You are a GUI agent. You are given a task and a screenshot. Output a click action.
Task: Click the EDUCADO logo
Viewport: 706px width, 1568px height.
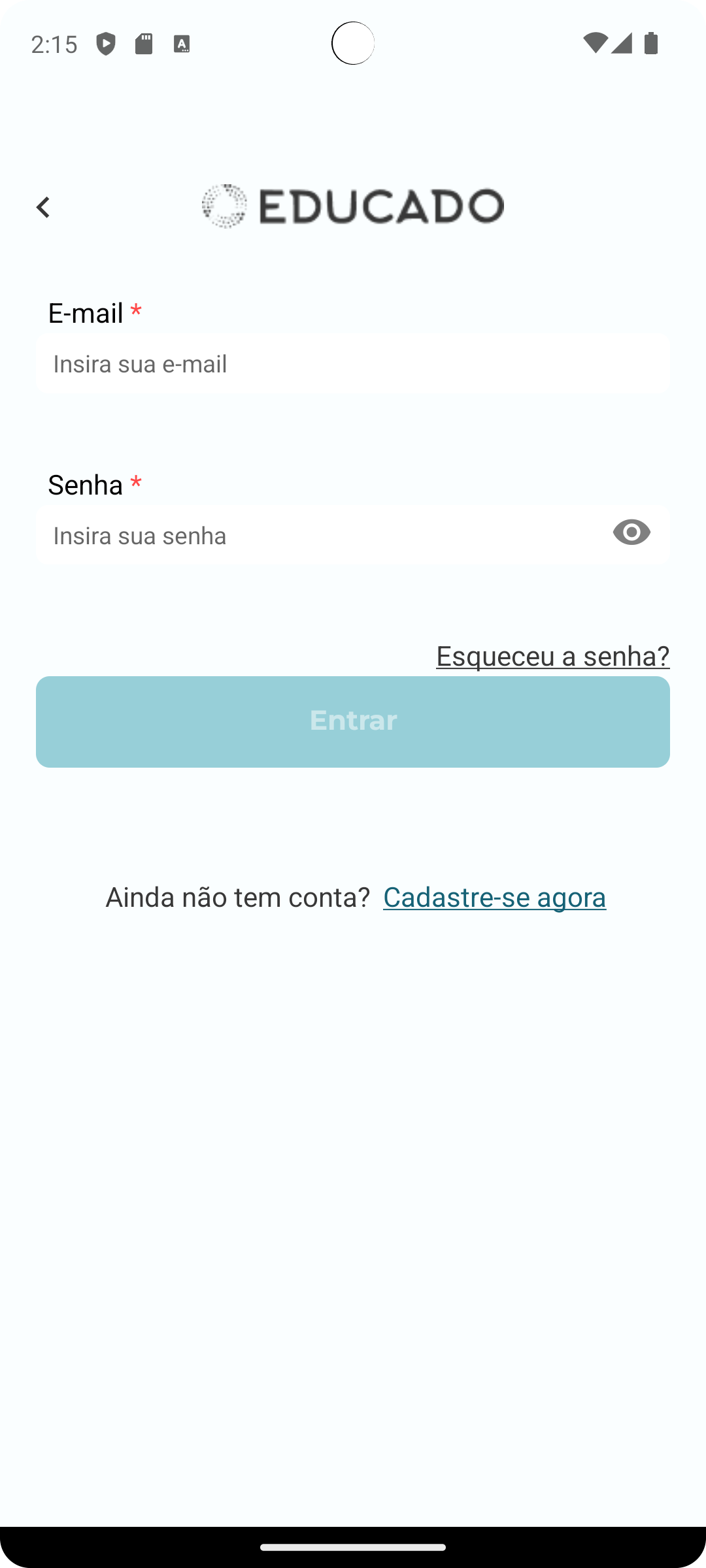coord(352,206)
